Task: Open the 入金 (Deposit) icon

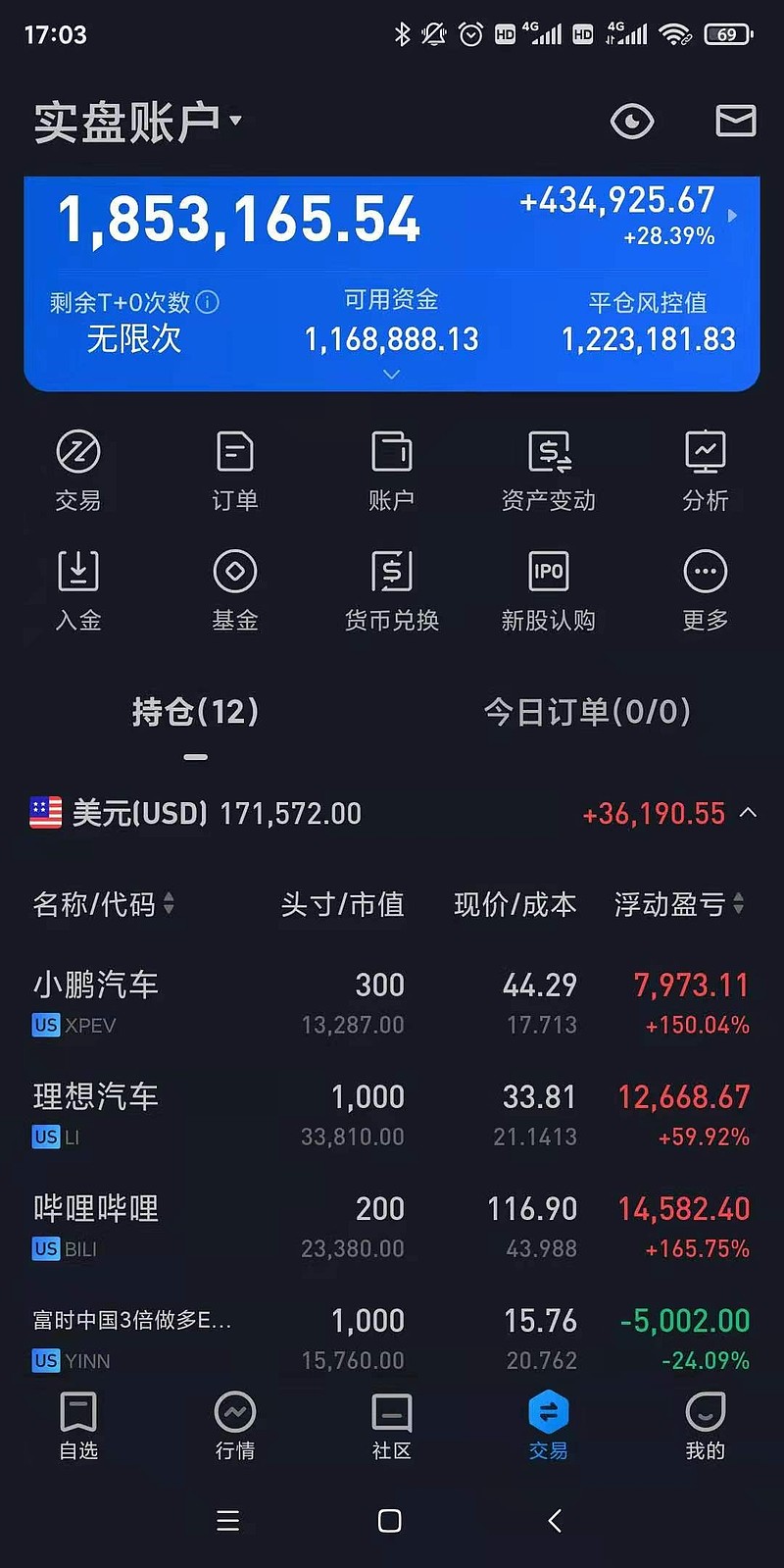Action: click(78, 588)
